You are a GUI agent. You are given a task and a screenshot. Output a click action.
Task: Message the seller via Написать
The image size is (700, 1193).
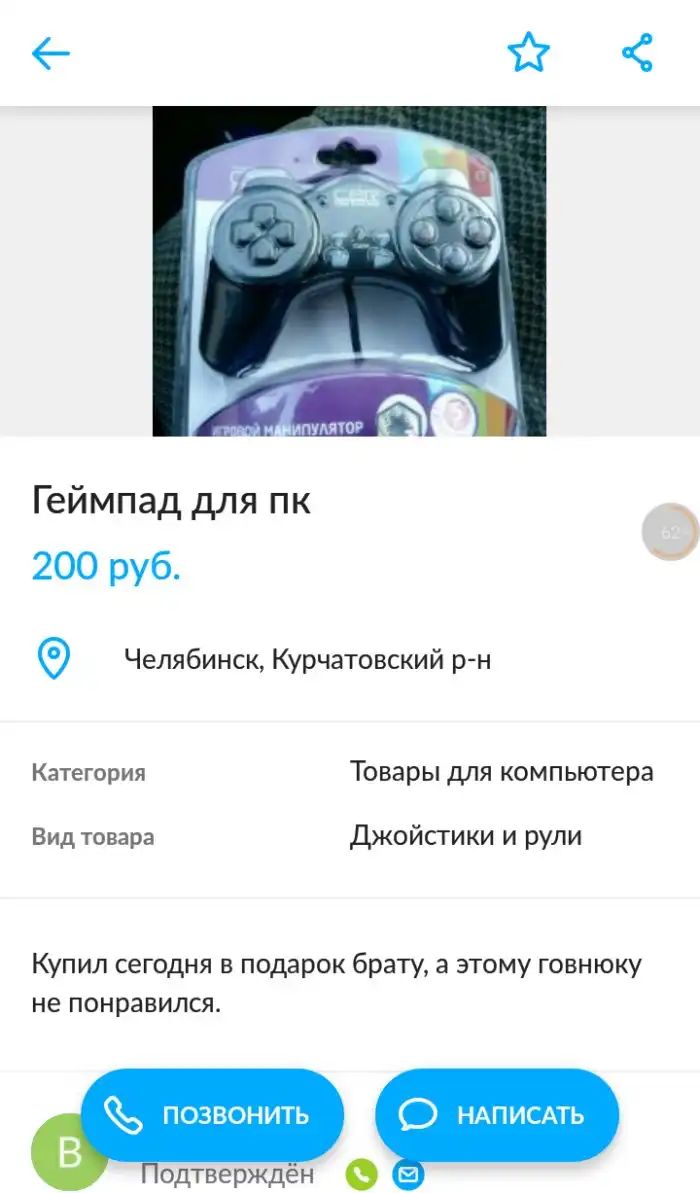pos(497,1115)
